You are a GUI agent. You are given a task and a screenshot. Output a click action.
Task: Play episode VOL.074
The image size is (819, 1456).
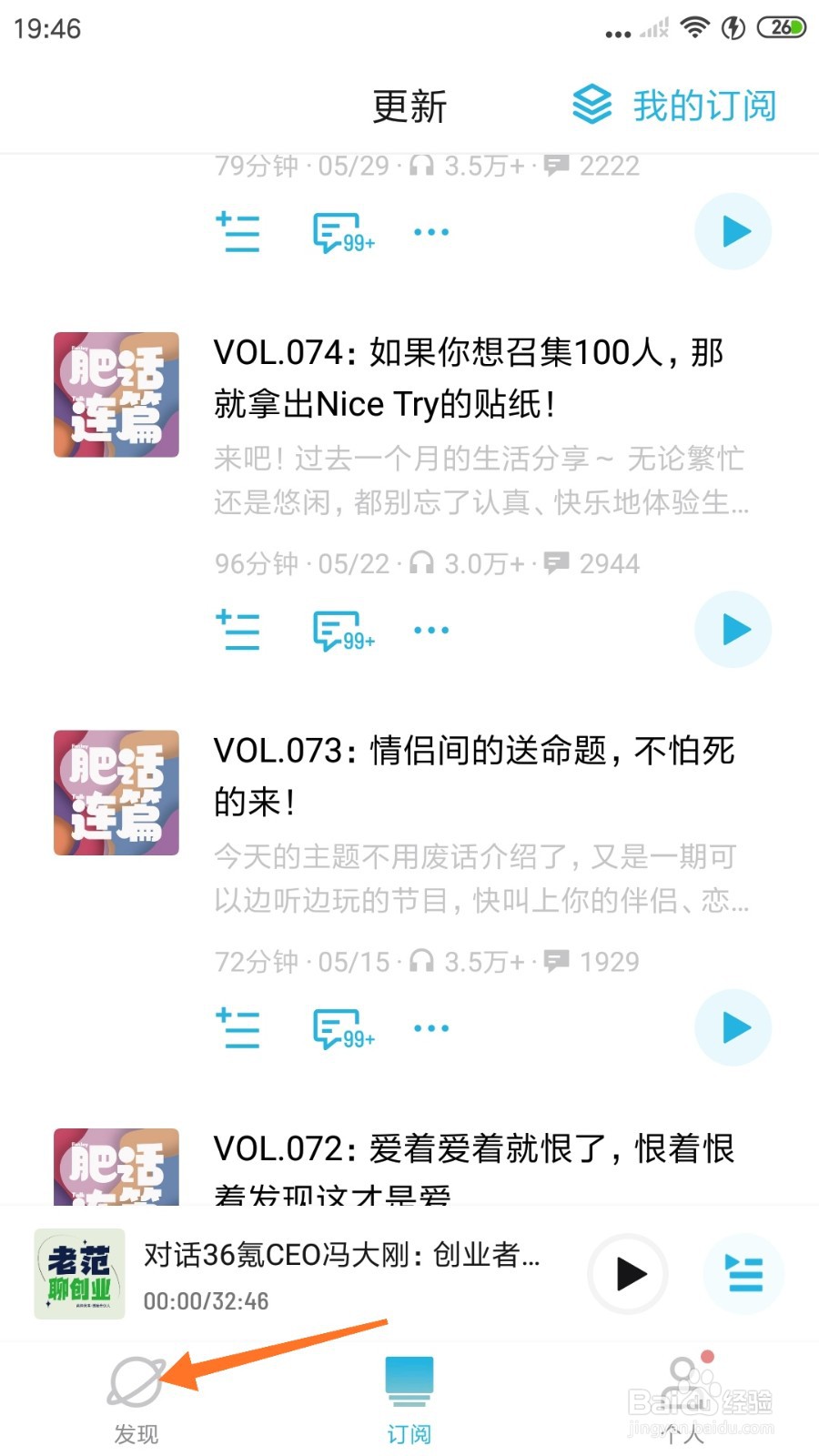(733, 630)
